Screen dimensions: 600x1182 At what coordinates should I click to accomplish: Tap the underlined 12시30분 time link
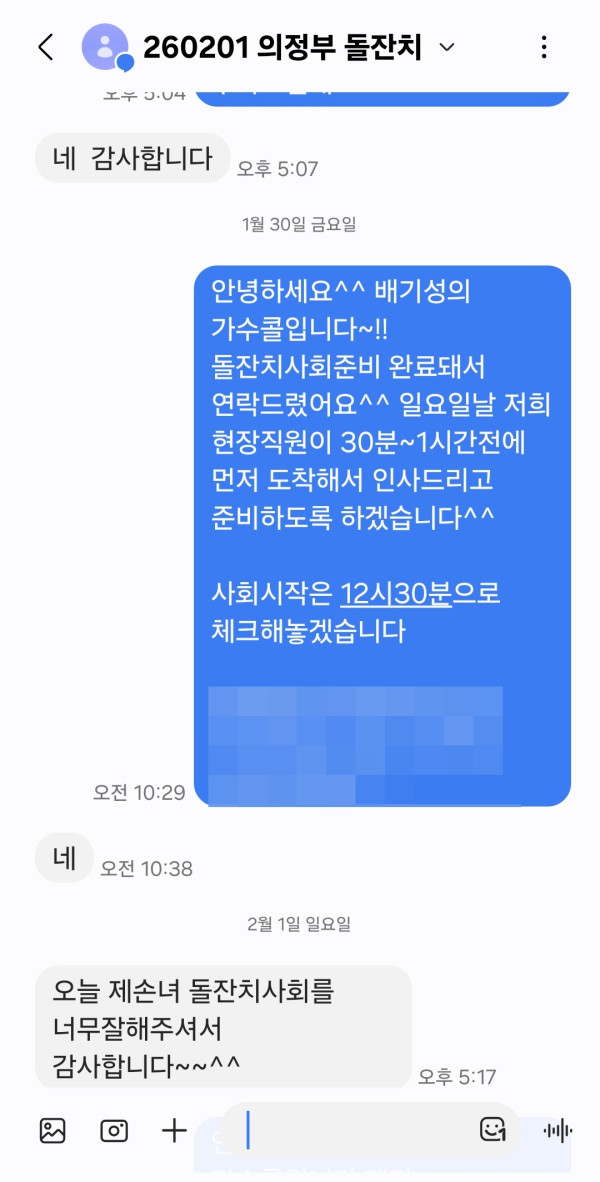(396, 594)
